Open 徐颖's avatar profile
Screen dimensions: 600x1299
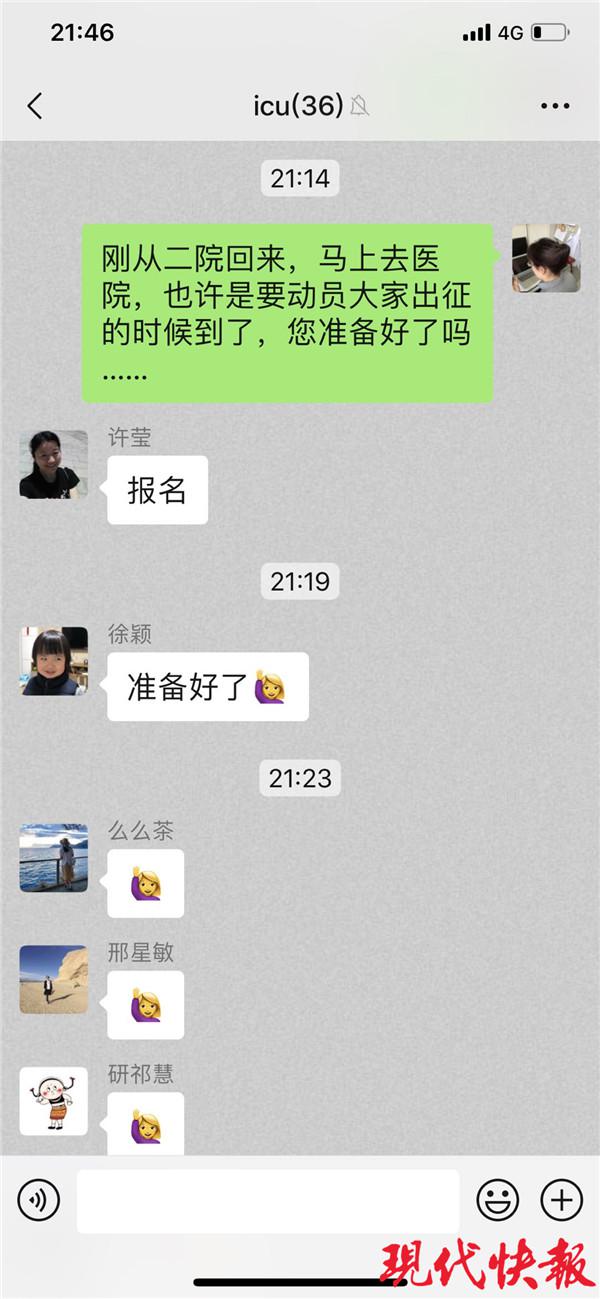tap(54, 661)
